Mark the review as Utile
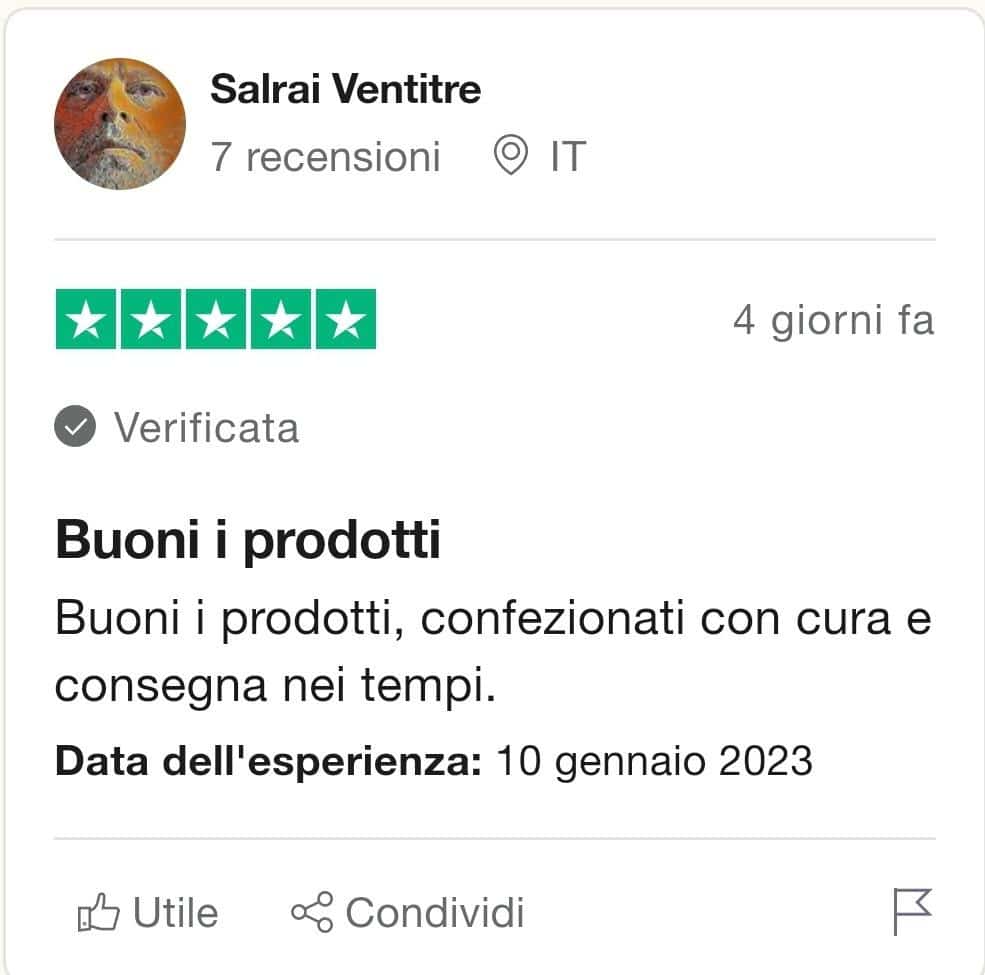The width and height of the screenshot is (985, 975). point(148,912)
